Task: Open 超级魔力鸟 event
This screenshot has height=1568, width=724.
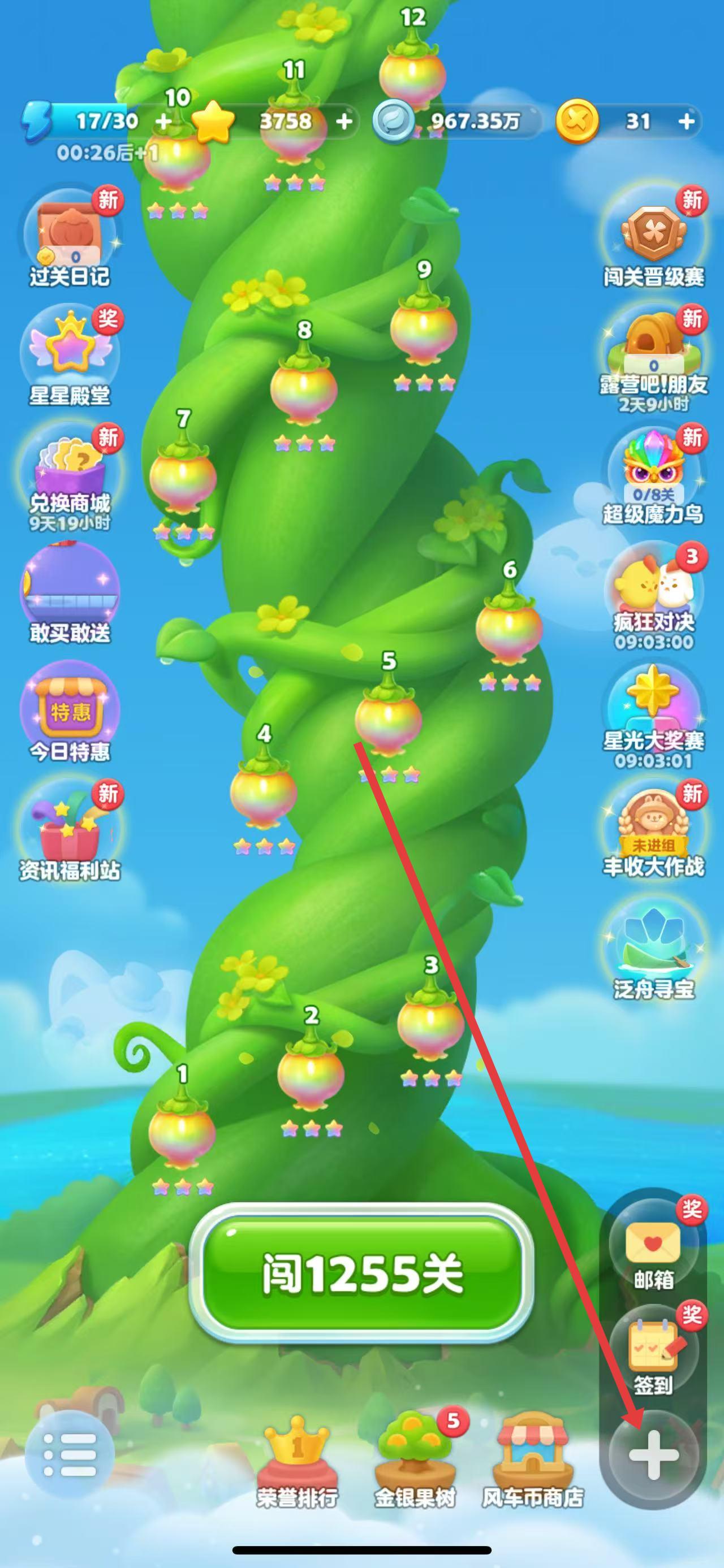Action: coord(653,475)
